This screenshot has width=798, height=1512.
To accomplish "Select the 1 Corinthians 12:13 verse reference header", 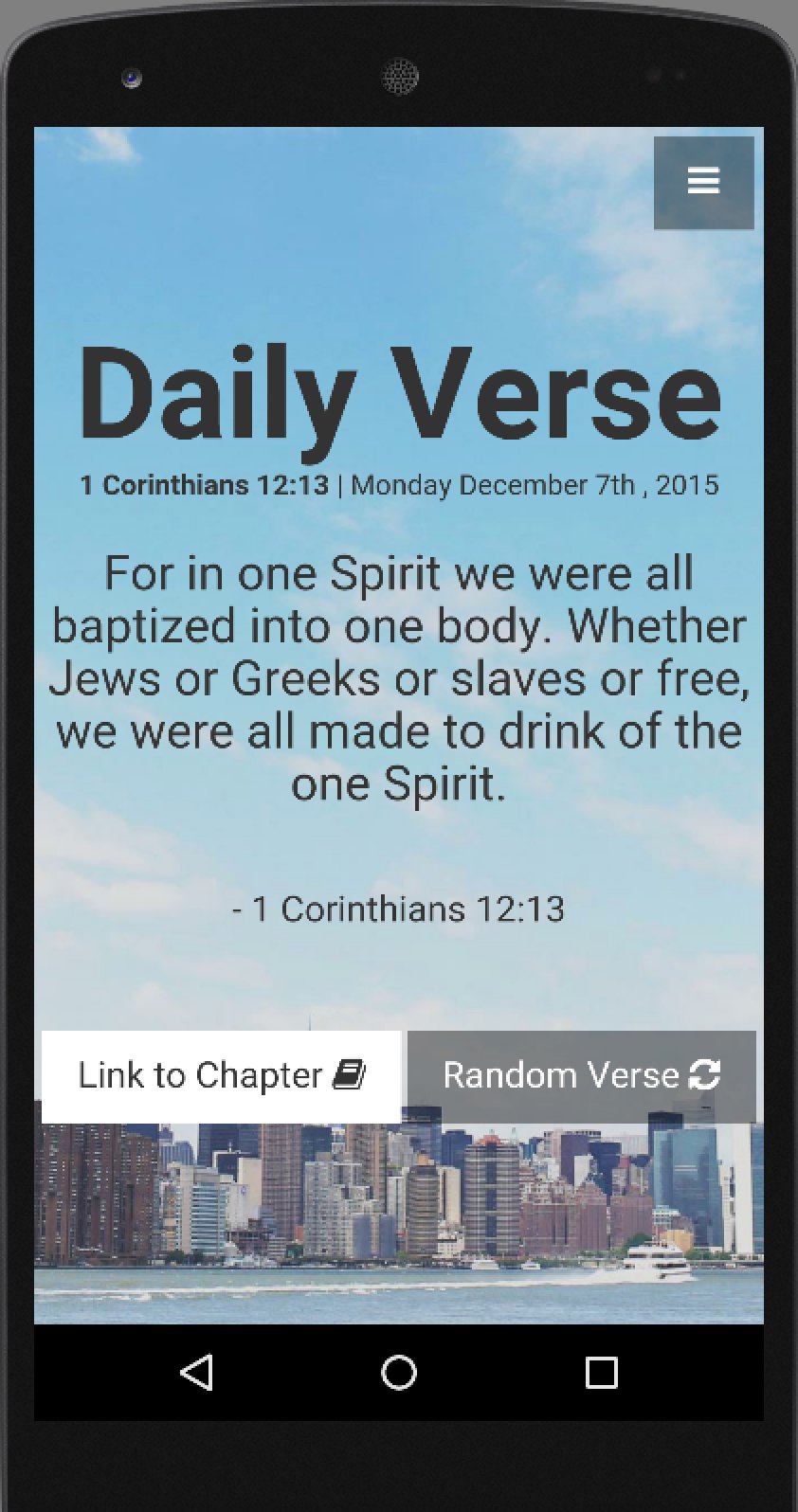I will click(x=204, y=485).
